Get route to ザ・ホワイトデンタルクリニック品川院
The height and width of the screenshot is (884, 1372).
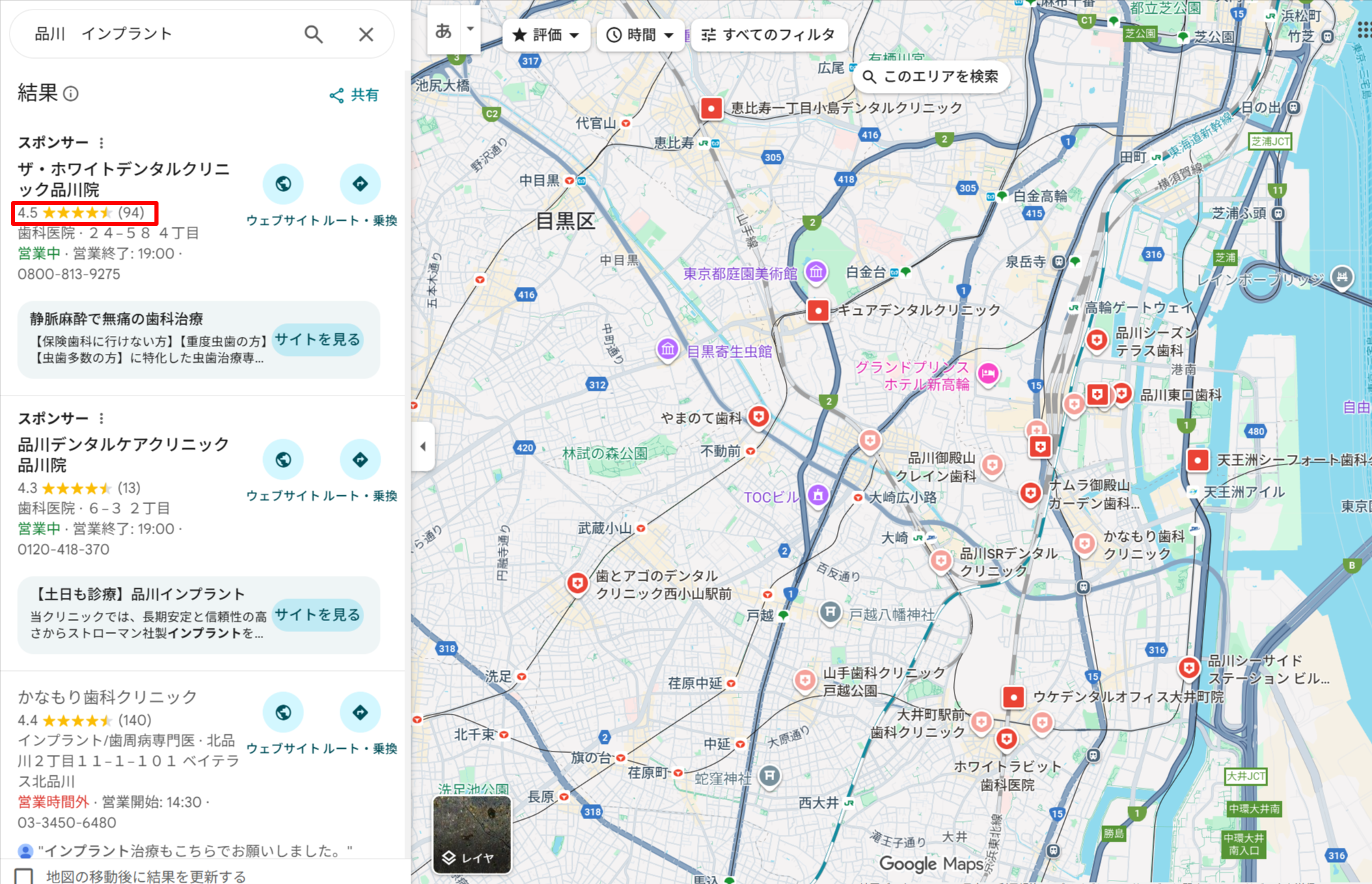[360, 184]
